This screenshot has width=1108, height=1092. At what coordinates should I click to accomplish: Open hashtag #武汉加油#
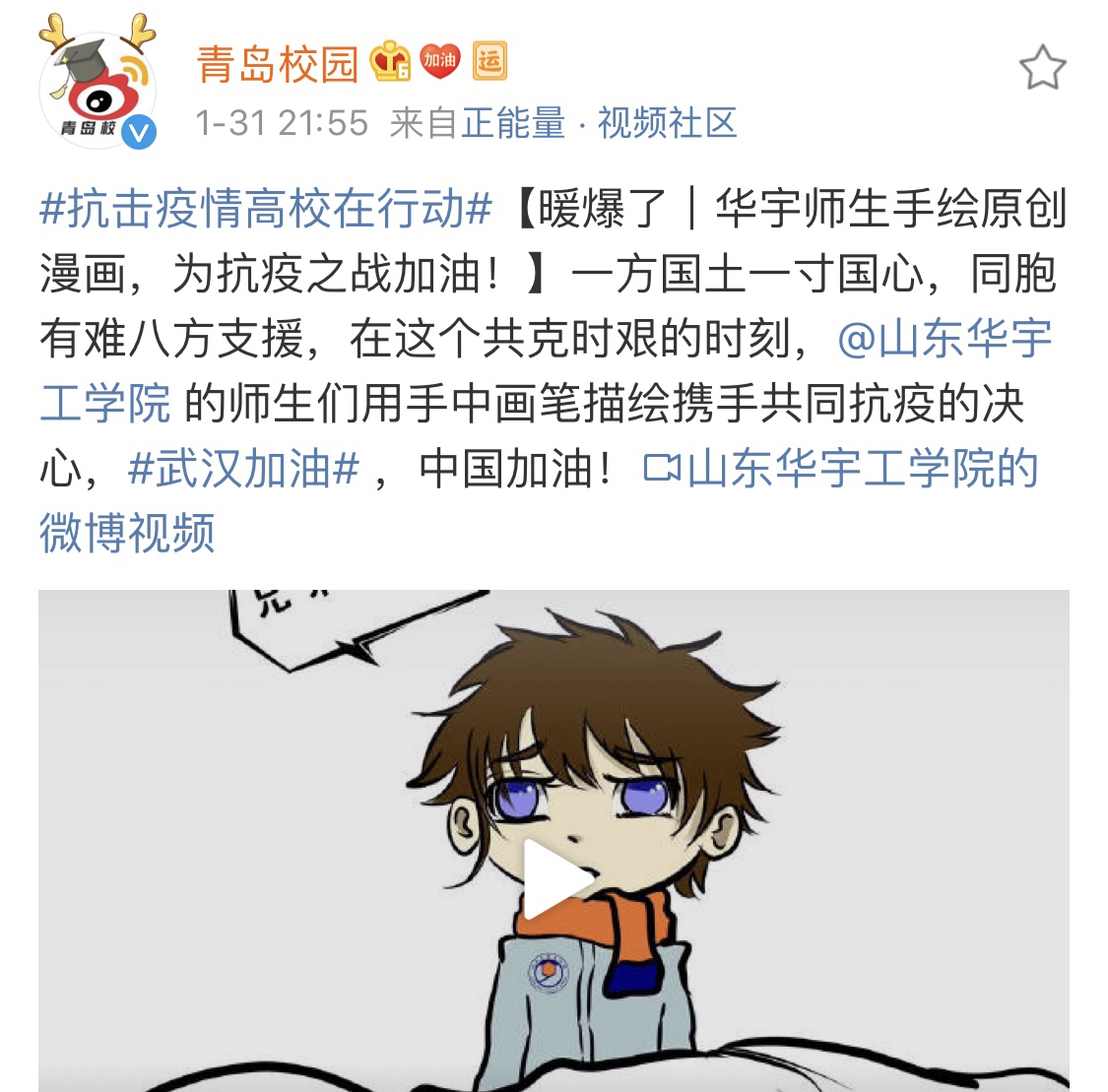tap(243, 468)
